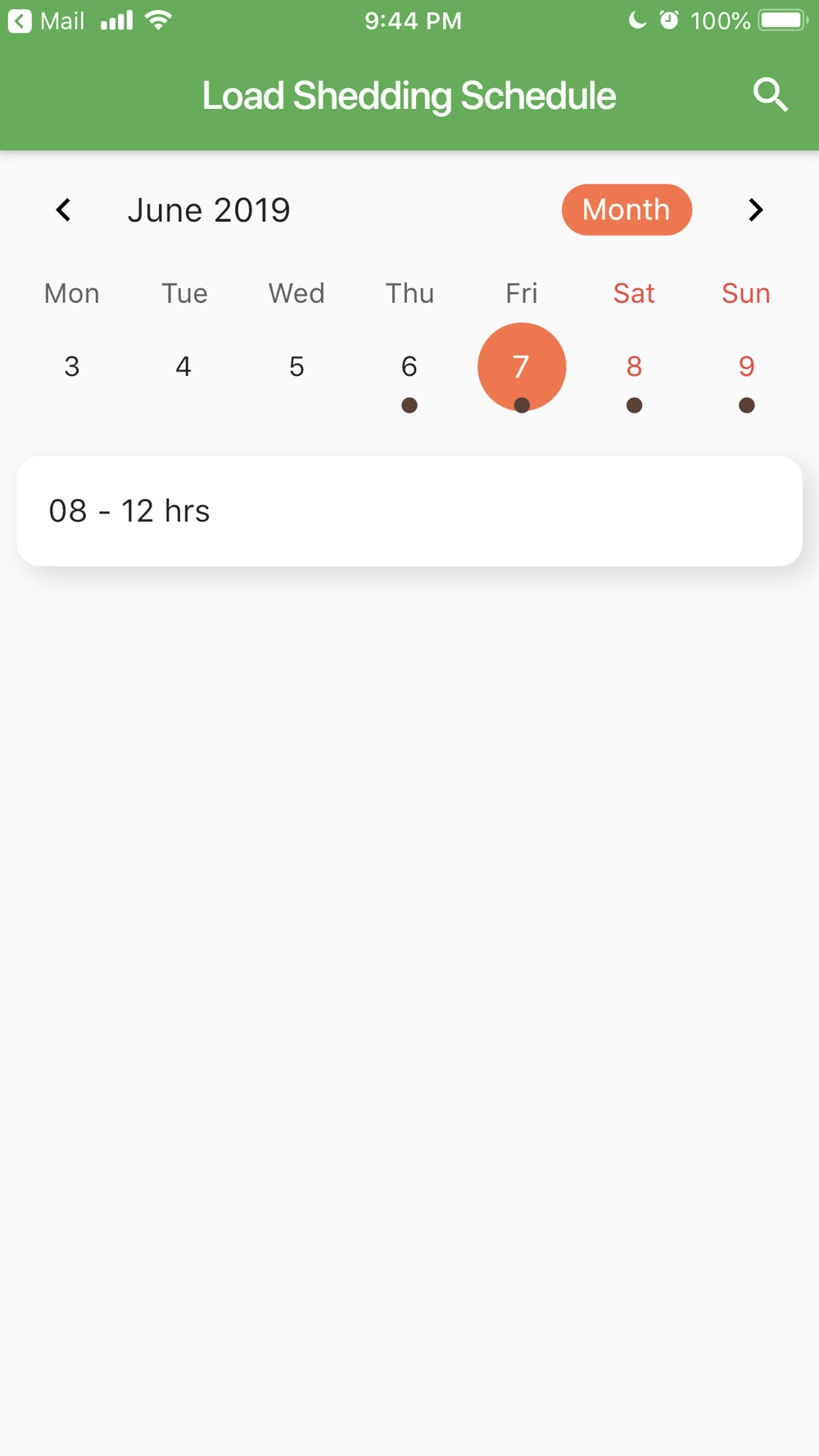Select Tuesday 4 on the calendar
The image size is (819, 1456).
tap(184, 367)
